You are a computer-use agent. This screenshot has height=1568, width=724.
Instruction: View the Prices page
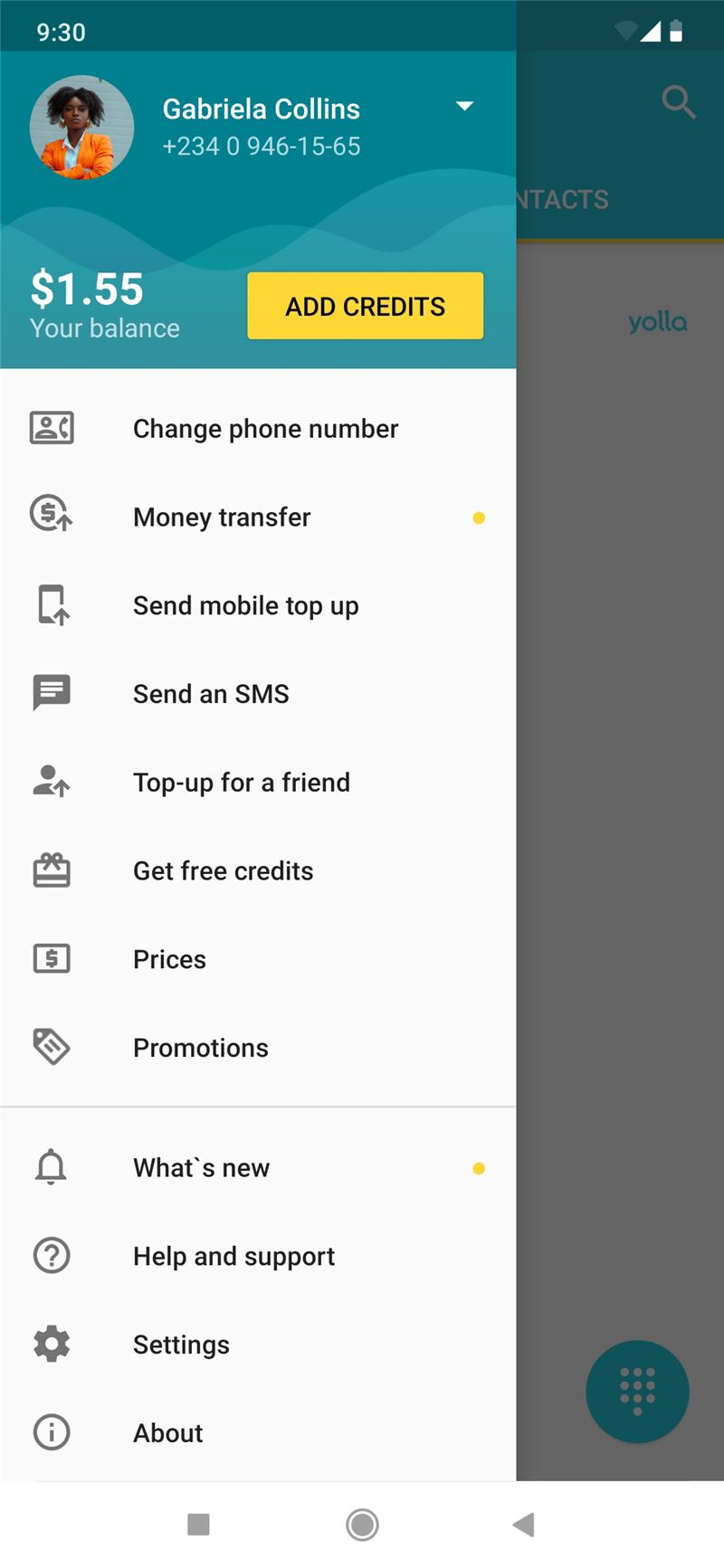[169, 959]
